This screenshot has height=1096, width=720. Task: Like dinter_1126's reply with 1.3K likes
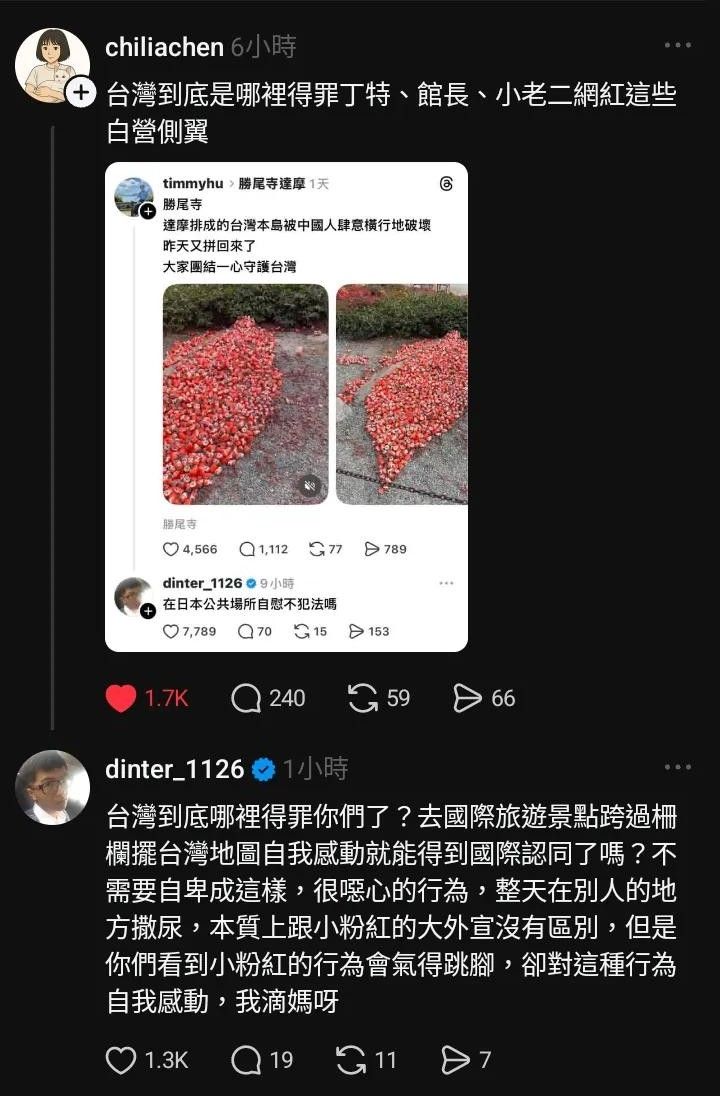122,1060
